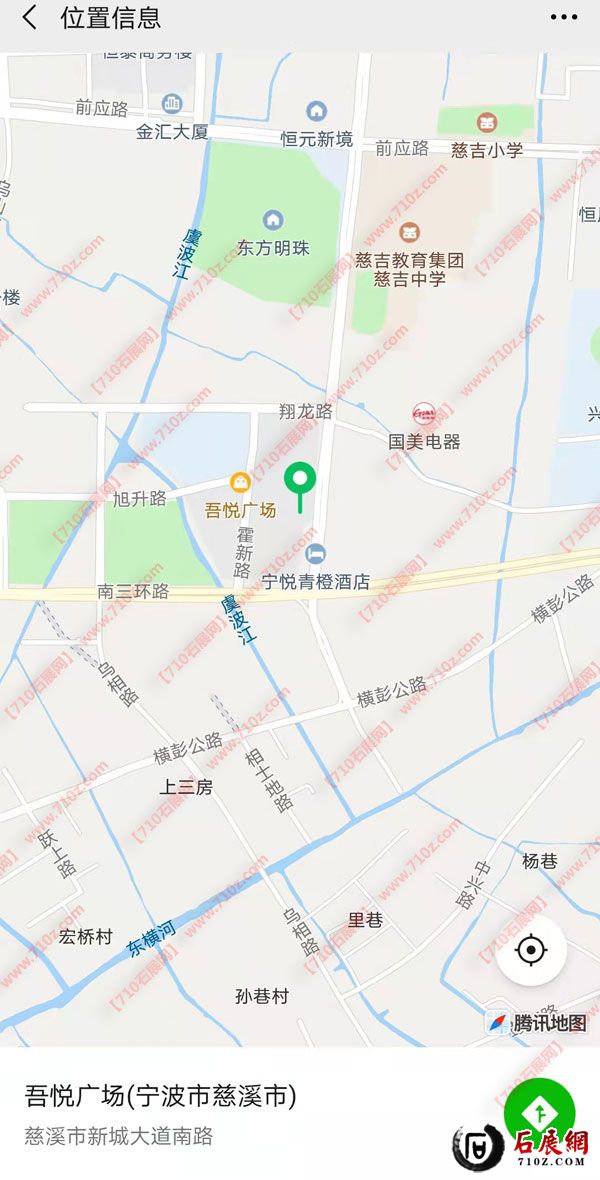Open the three-dot overflow menu
Screen dimensions: 600x1180
coord(563,18)
